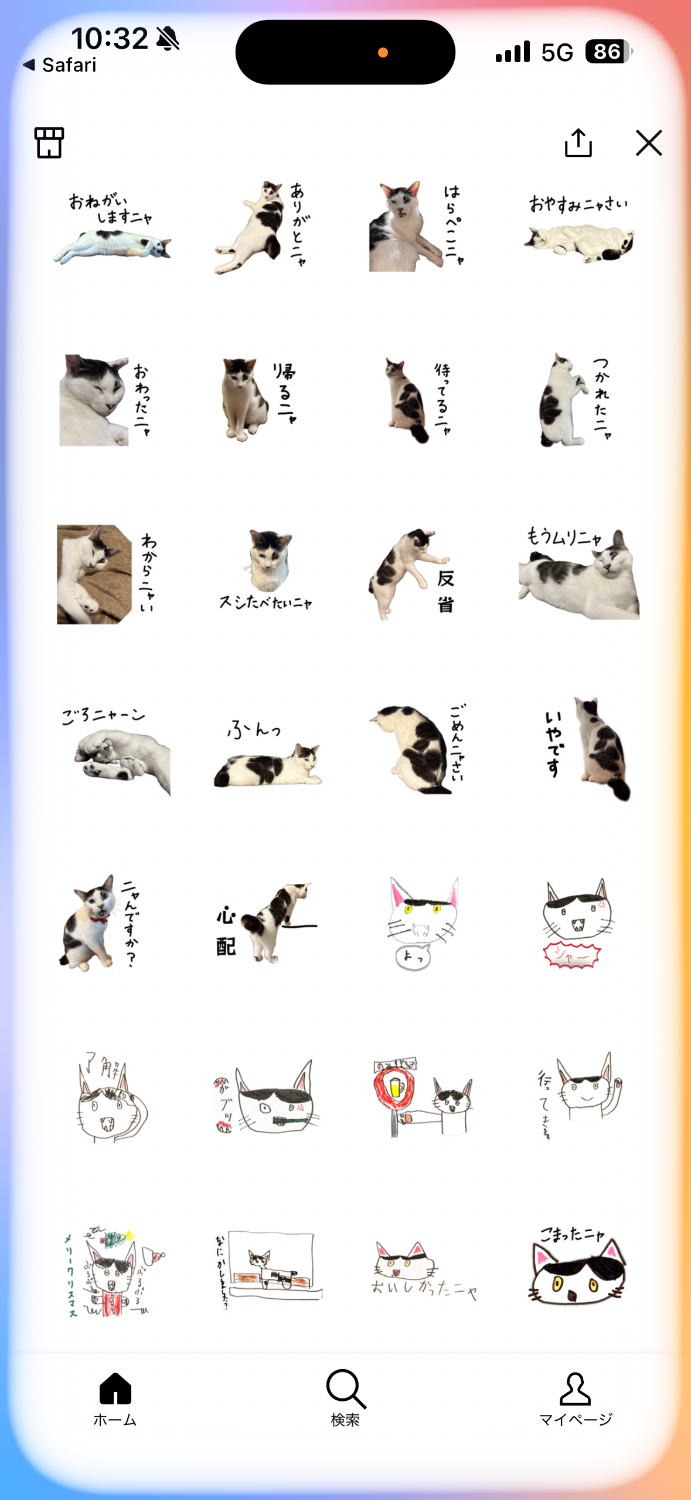Tap the はらぺこニャ sticker
Image resolution: width=691 pixels, height=1500 pixels.
pos(419,227)
